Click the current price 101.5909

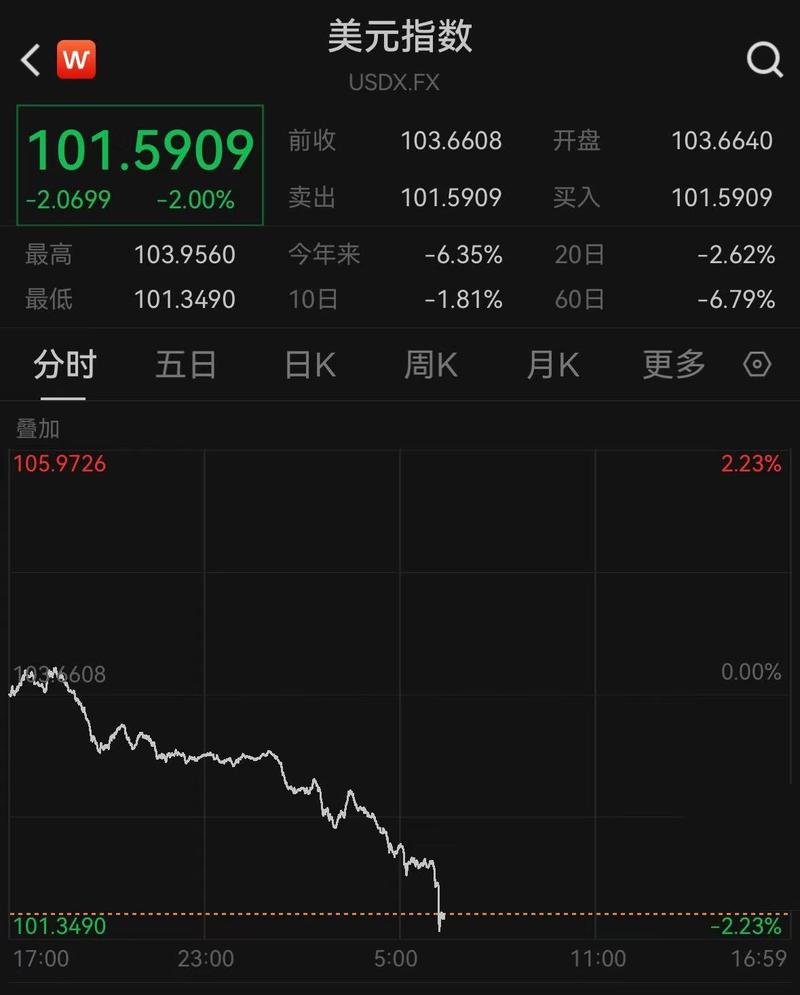141,150
